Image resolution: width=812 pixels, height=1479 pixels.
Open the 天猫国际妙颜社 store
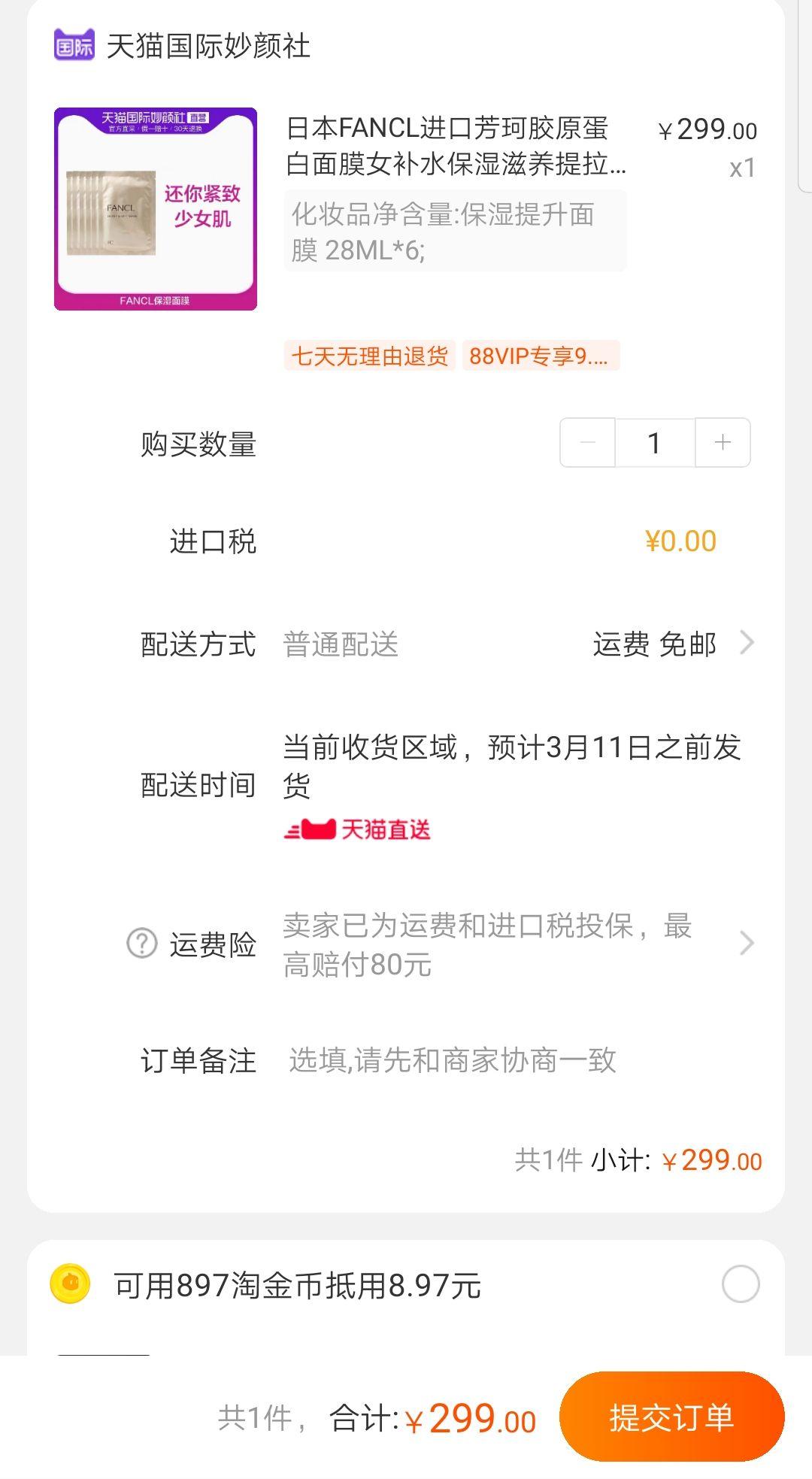point(182,45)
